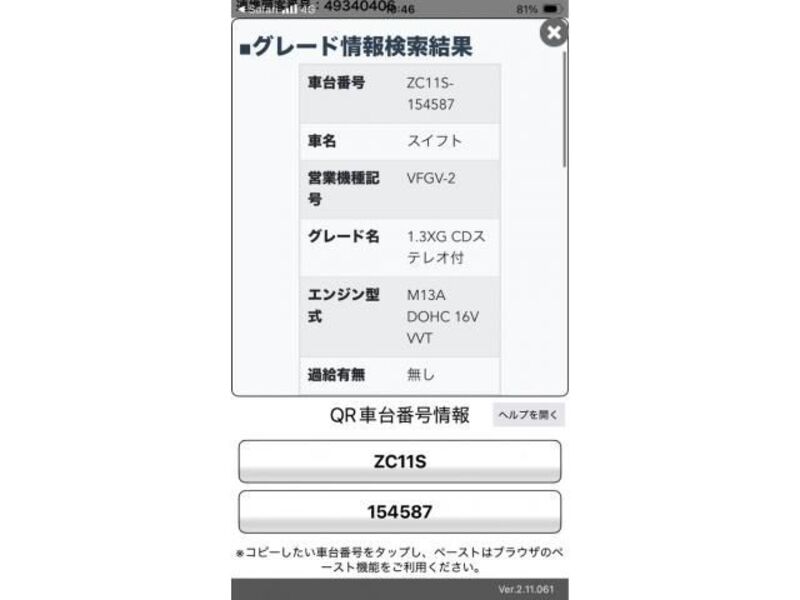Screen dimensions: 800x600
Task: Copy chassis number 154587
Action: click(x=399, y=512)
